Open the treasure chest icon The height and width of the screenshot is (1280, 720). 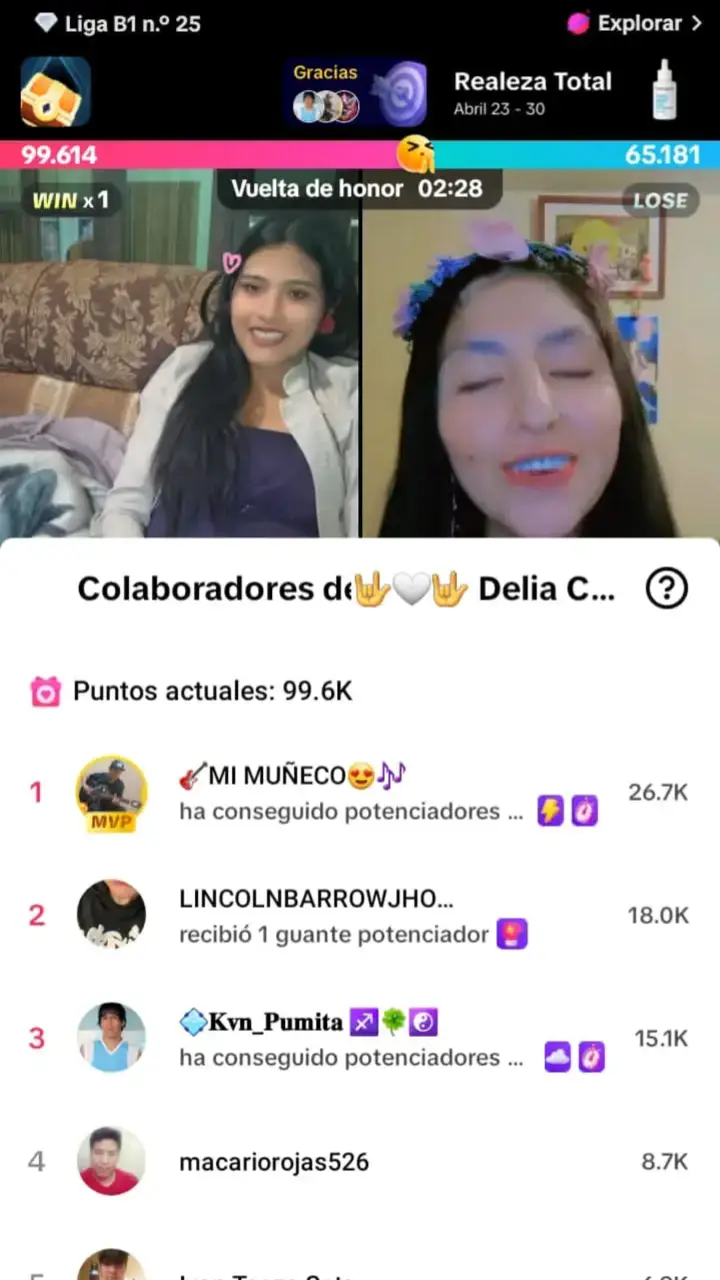pos(56,92)
